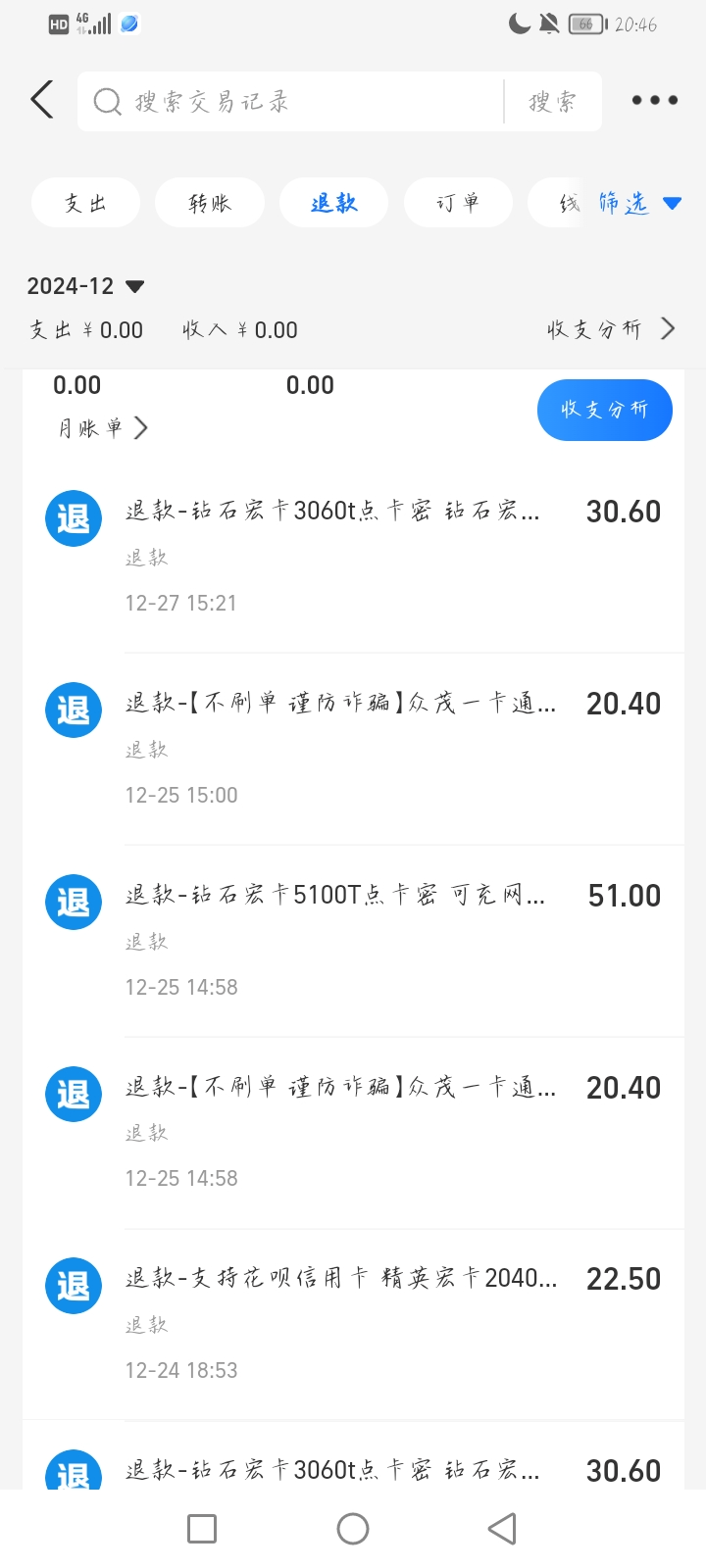Tap the system home button

point(353,1529)
